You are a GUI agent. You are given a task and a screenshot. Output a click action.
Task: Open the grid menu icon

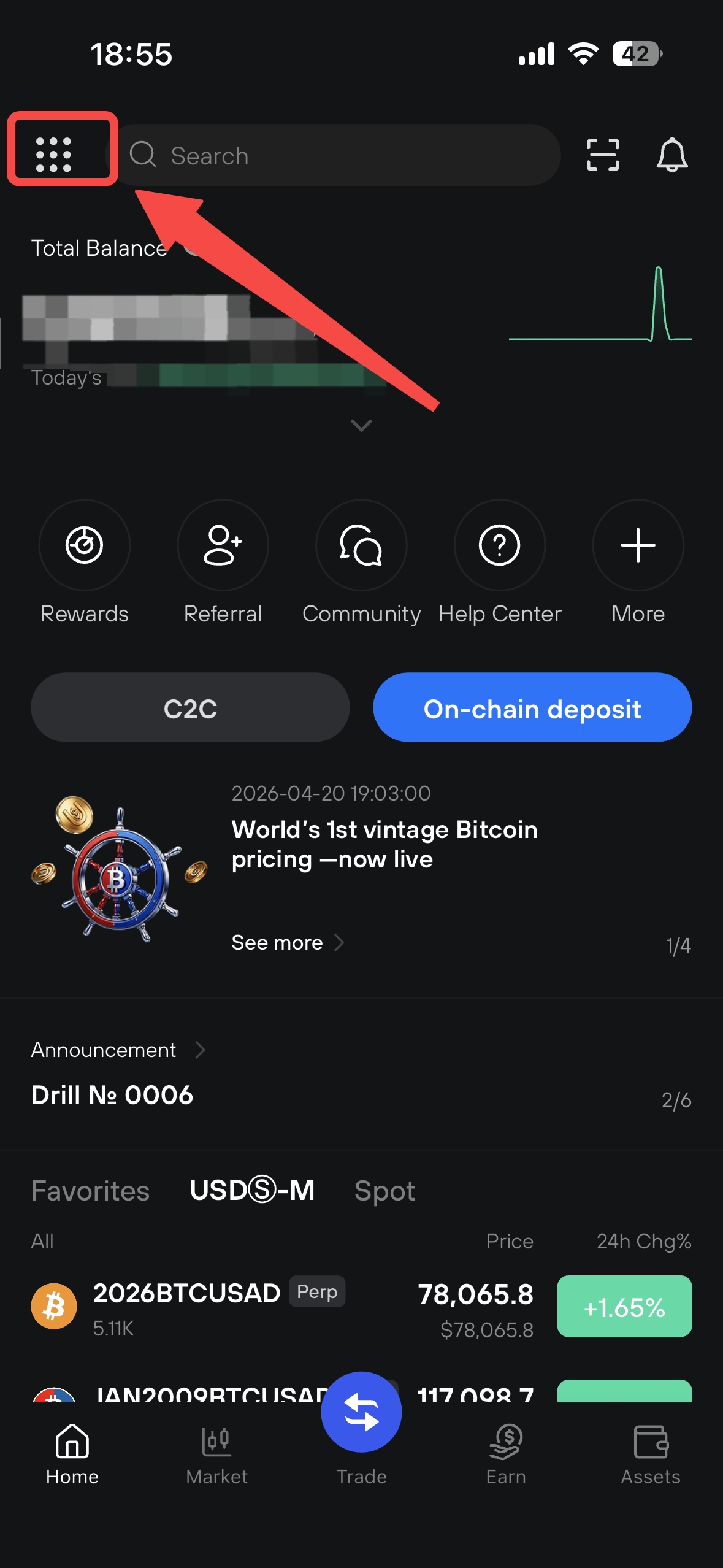(x=53, y=155)
